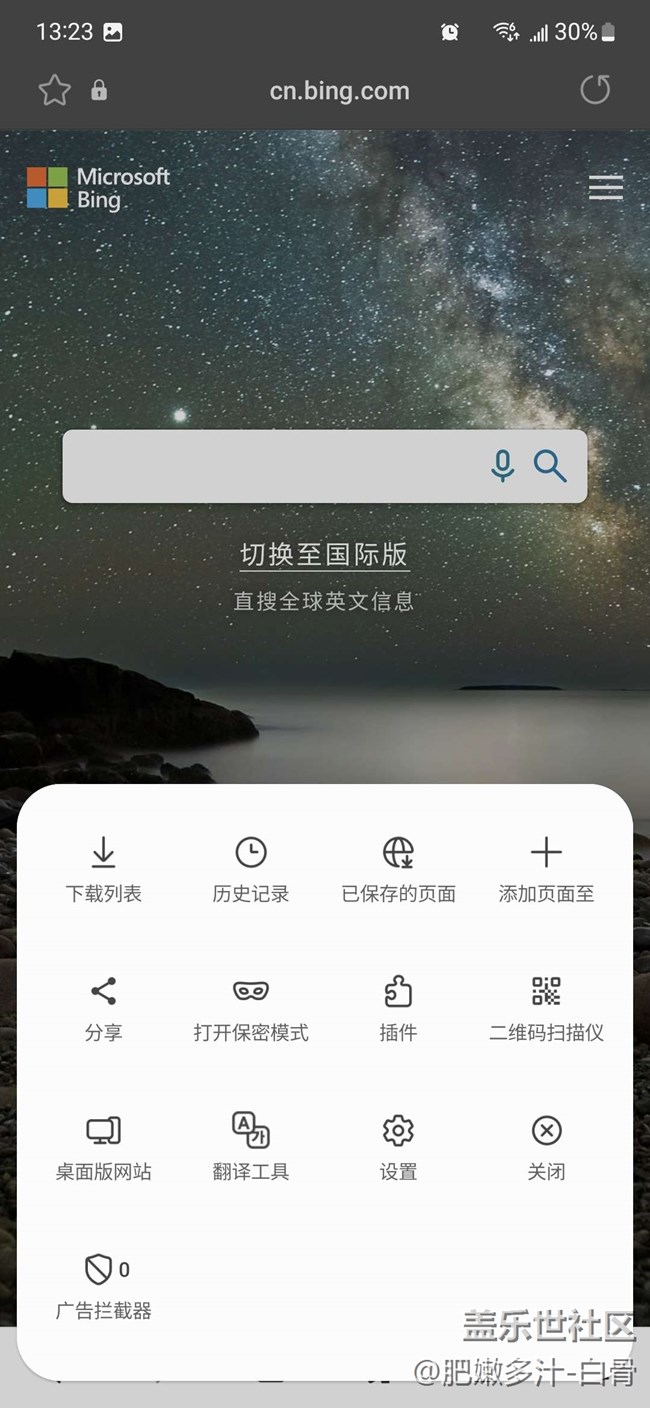Reload the Bing page
The image size is (650, 1408).
(x=595, y=91)
